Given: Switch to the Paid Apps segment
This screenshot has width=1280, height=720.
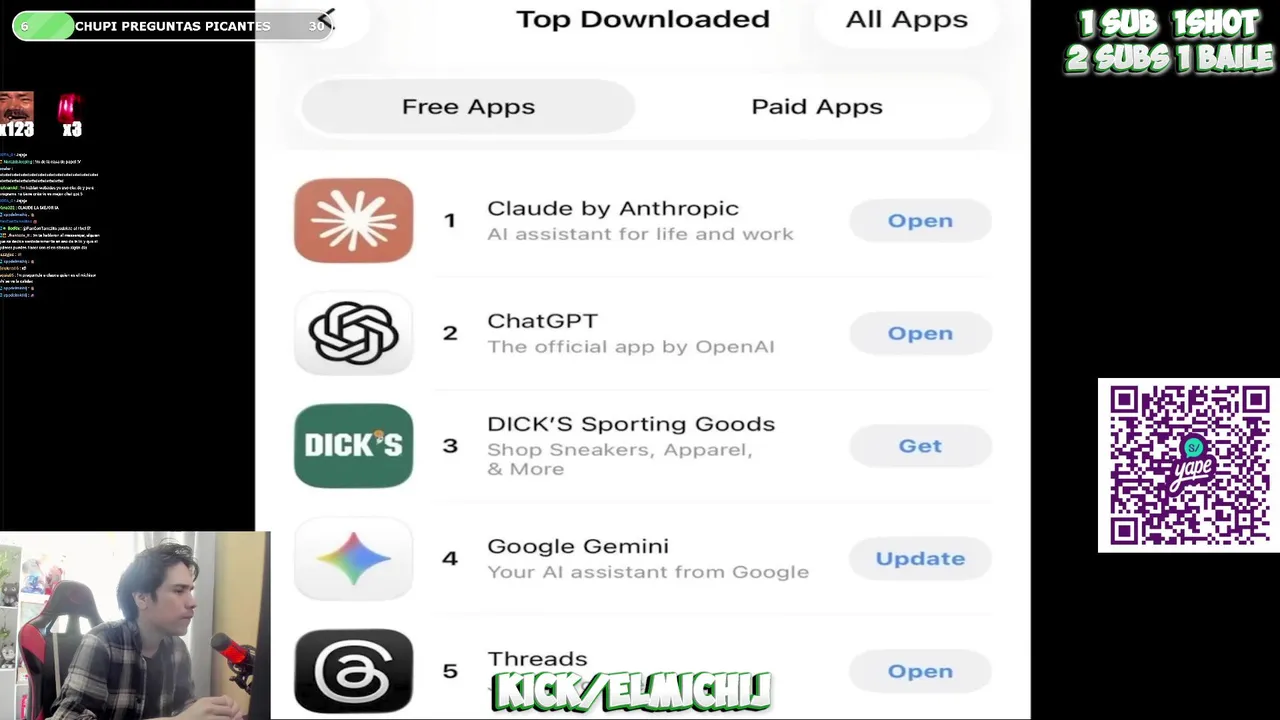Looking at the screenshot, I should (x=816, y=107).
